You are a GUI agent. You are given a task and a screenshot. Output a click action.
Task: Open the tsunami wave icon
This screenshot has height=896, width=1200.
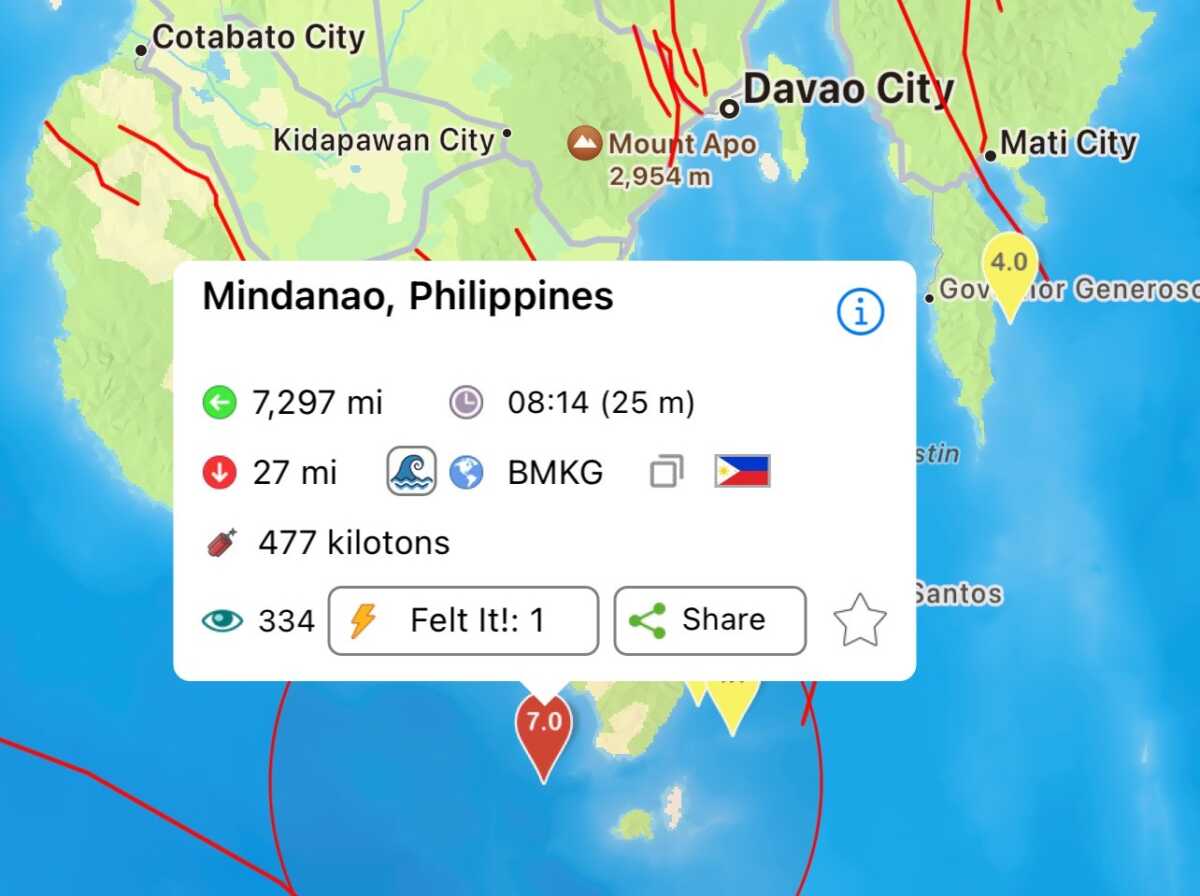[x=412, y=471]
